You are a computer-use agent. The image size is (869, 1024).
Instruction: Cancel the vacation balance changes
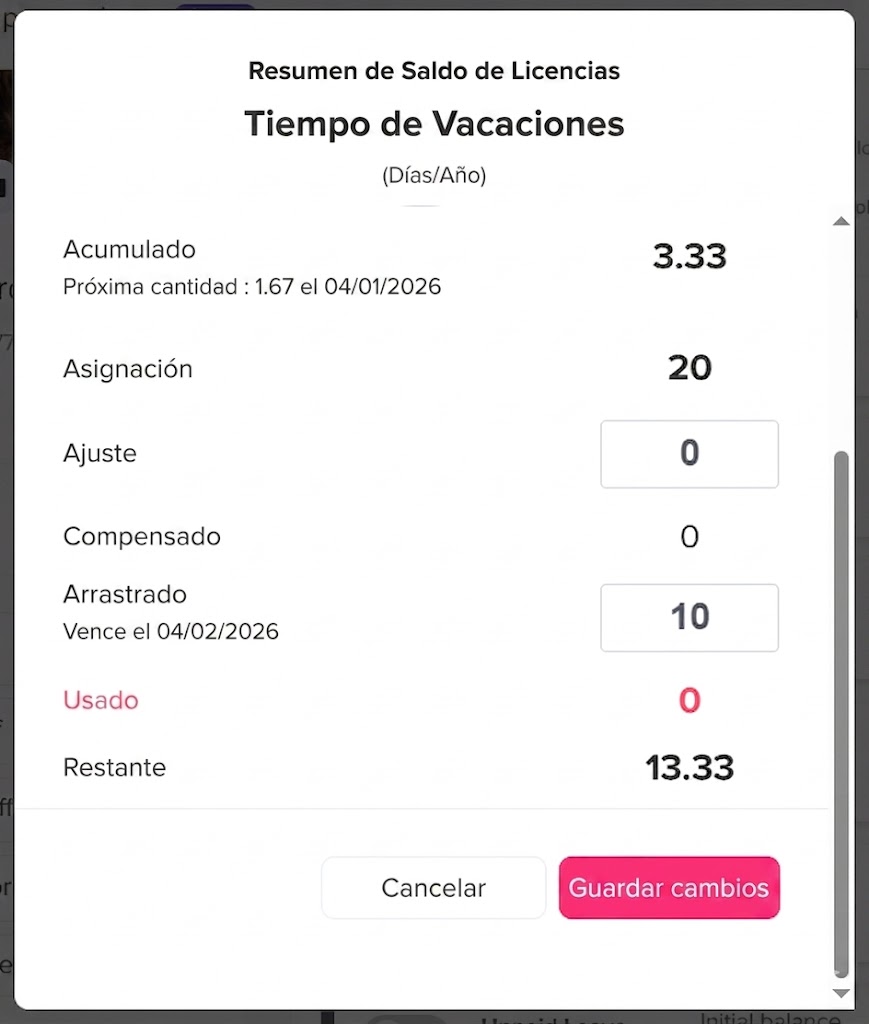(434, 888)
